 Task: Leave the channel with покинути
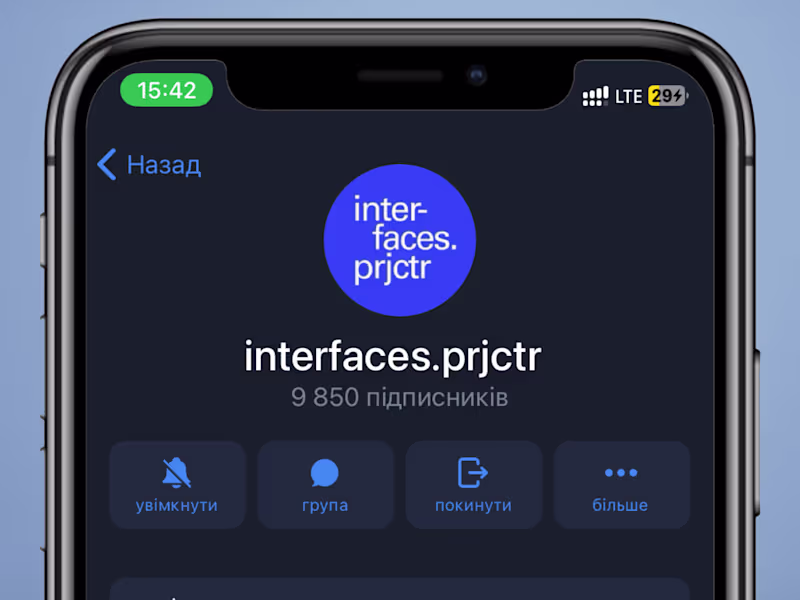[473, 485]
